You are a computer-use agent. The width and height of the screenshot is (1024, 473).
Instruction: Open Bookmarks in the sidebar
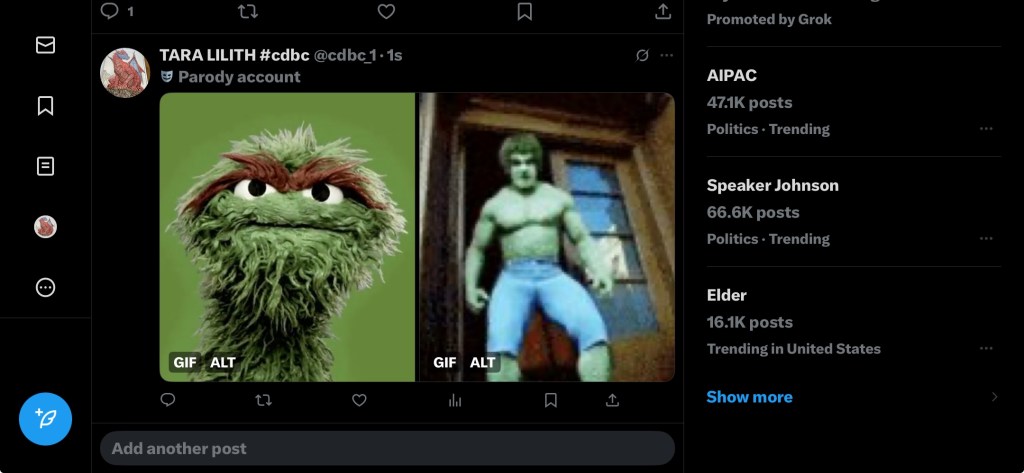(x=45, y=106)
